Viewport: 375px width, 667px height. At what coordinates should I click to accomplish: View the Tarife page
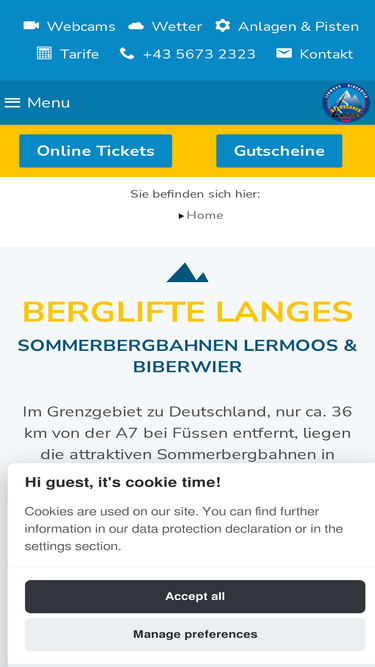(68, 54)
